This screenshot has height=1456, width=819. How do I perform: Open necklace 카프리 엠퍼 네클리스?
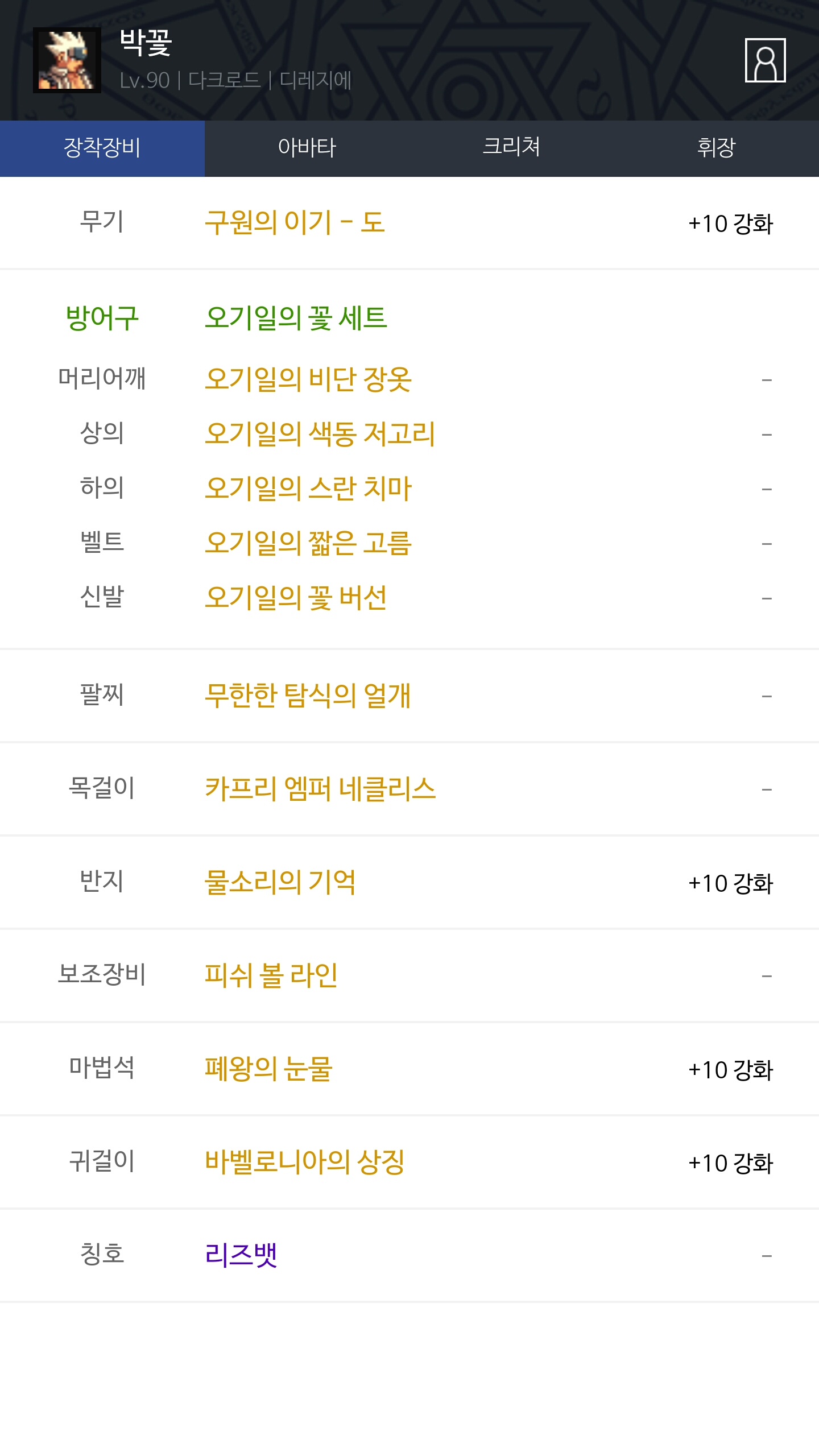(x=320, y=788)
